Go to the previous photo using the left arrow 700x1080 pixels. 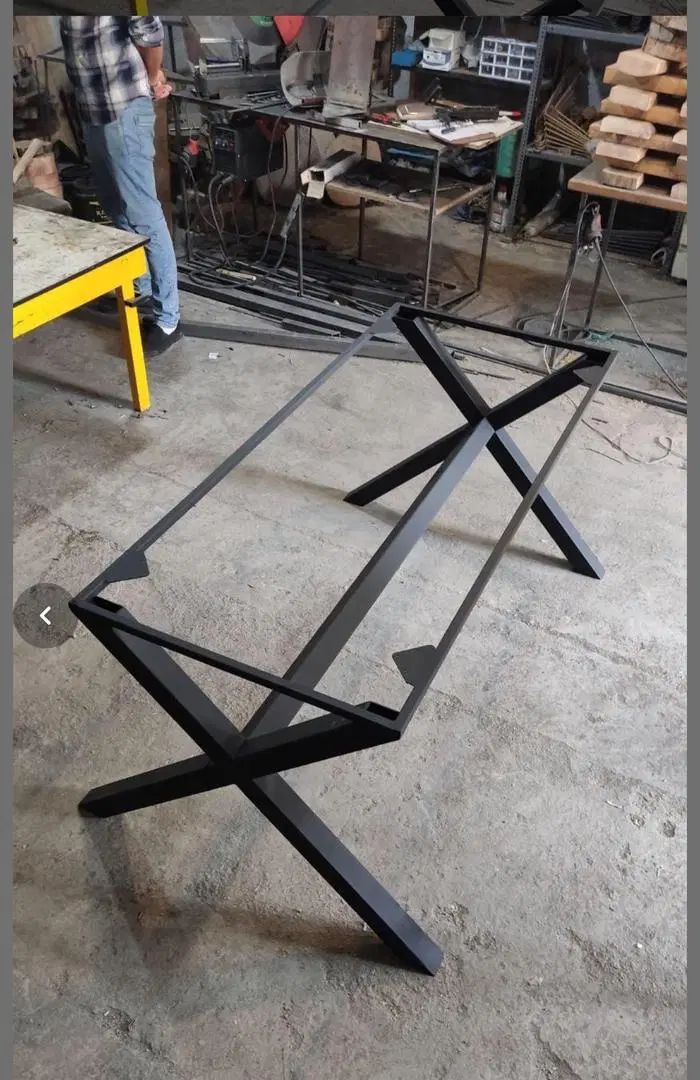point(45,616)
